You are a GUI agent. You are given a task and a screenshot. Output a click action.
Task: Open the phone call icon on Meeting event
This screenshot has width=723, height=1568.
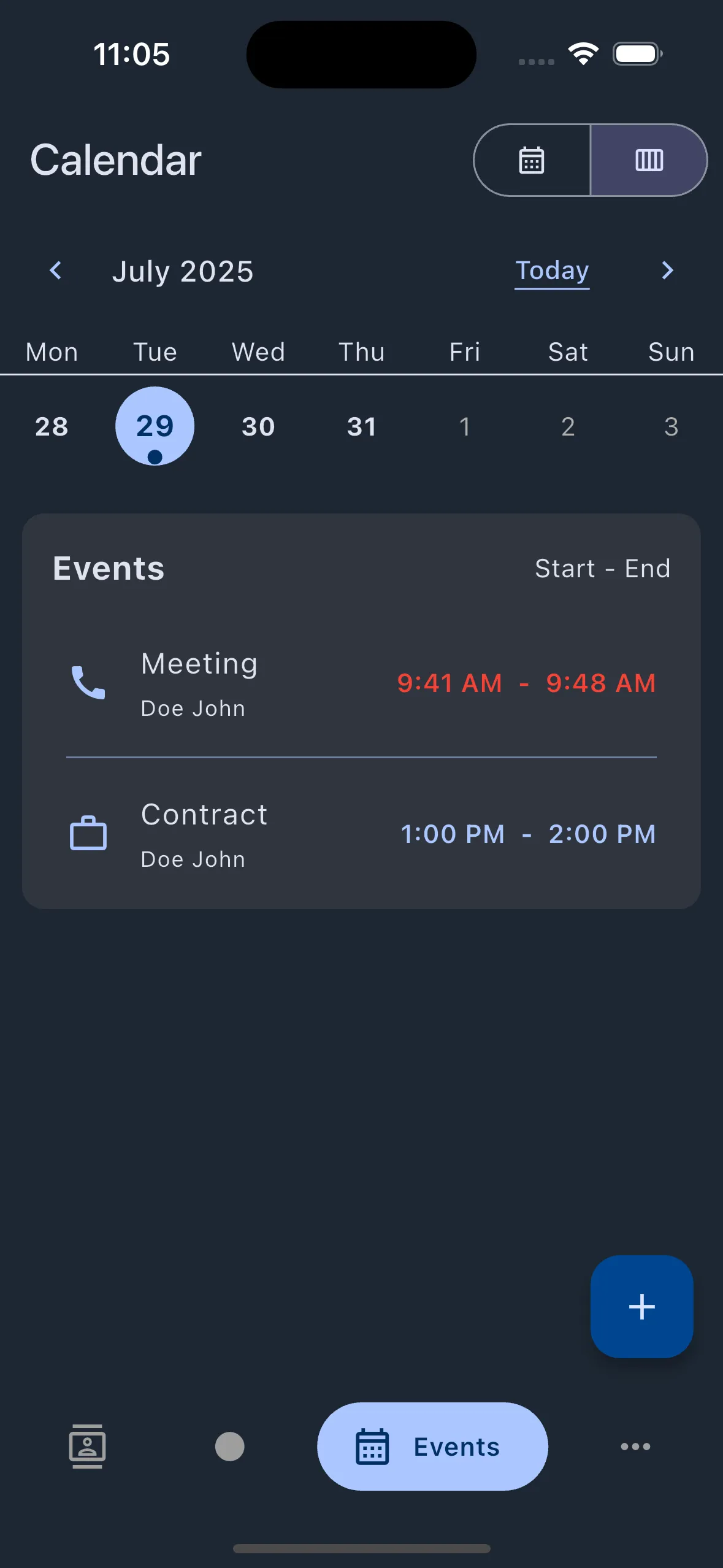point(89,683)
